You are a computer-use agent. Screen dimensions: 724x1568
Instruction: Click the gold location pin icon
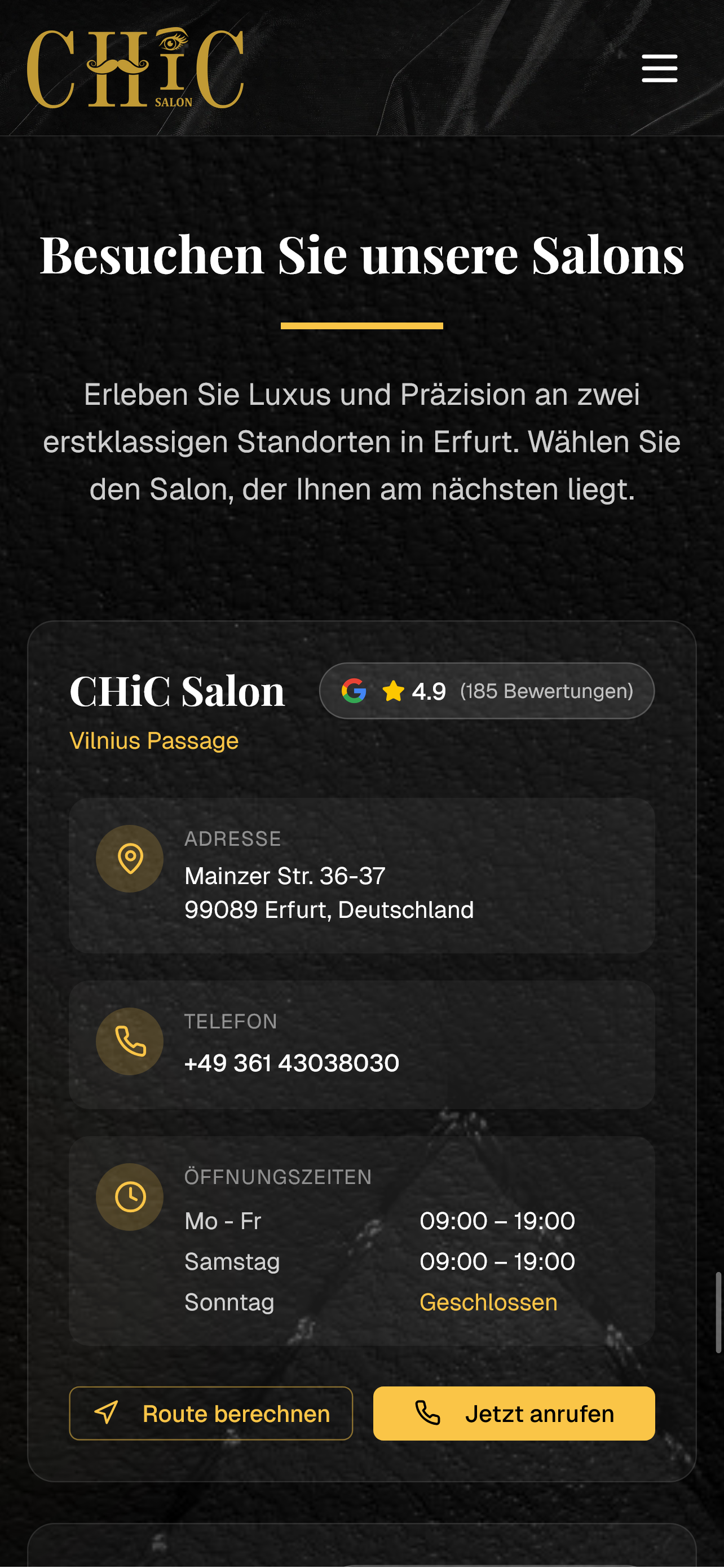point(130,859)
